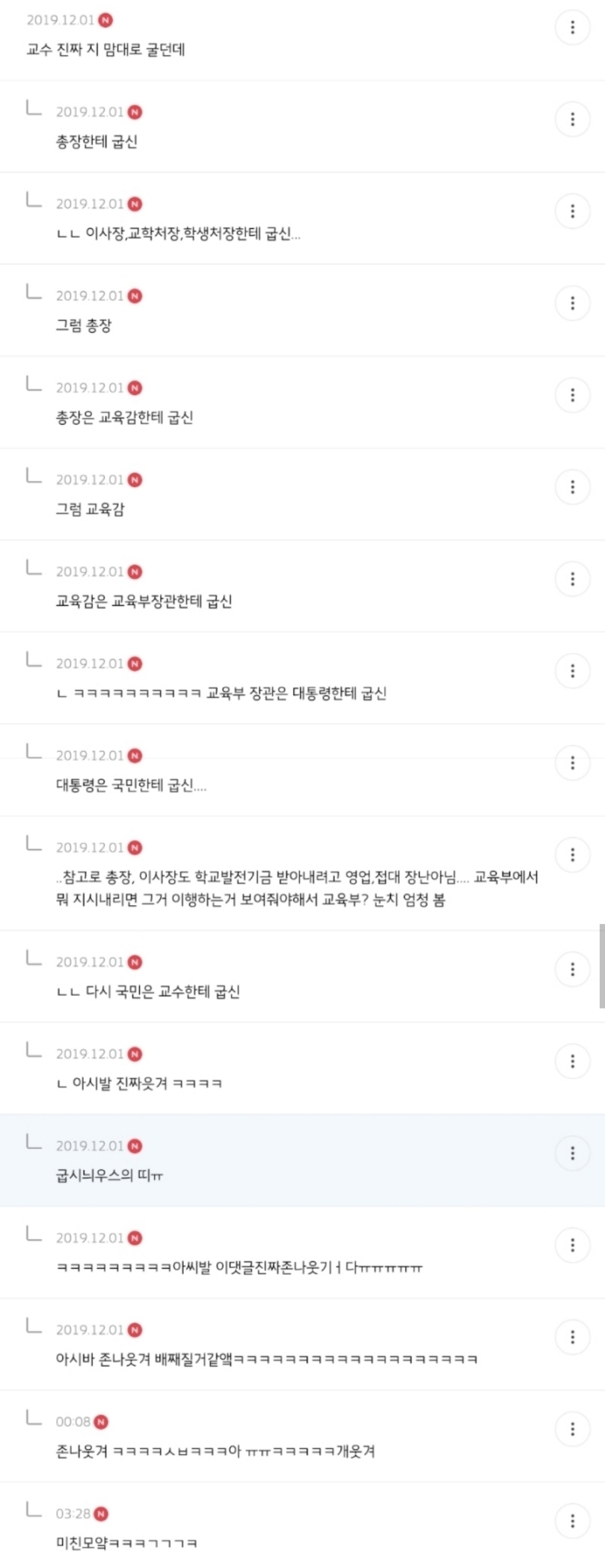The width and height of the screenshot is (605, 1568).
Task: Open menu for '대통령은 국민한테 굽신' reply
Action: point(572,764)
